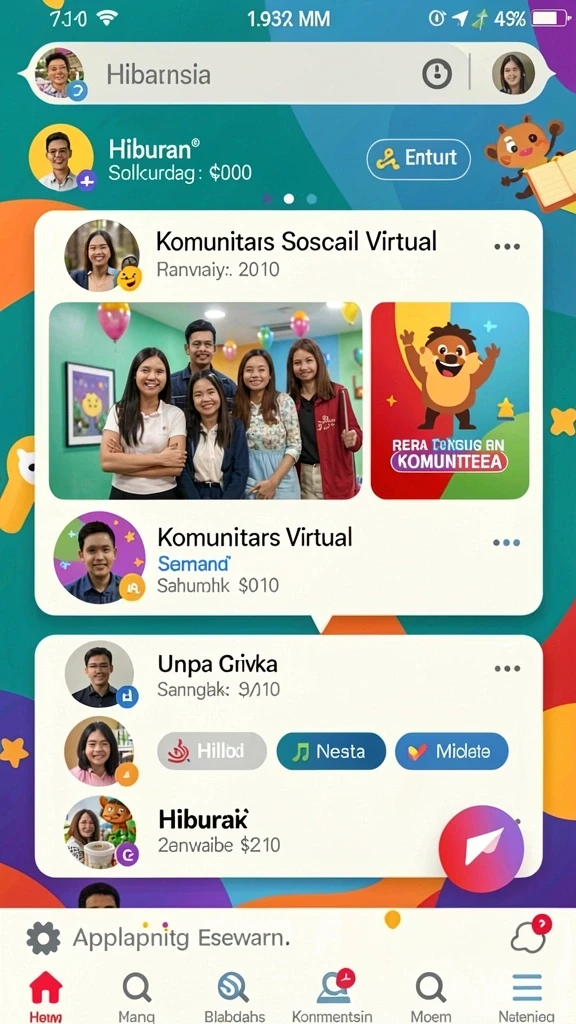Tap the floating compose button
This screenshot has height=1024, width=576.
[481, 848]
